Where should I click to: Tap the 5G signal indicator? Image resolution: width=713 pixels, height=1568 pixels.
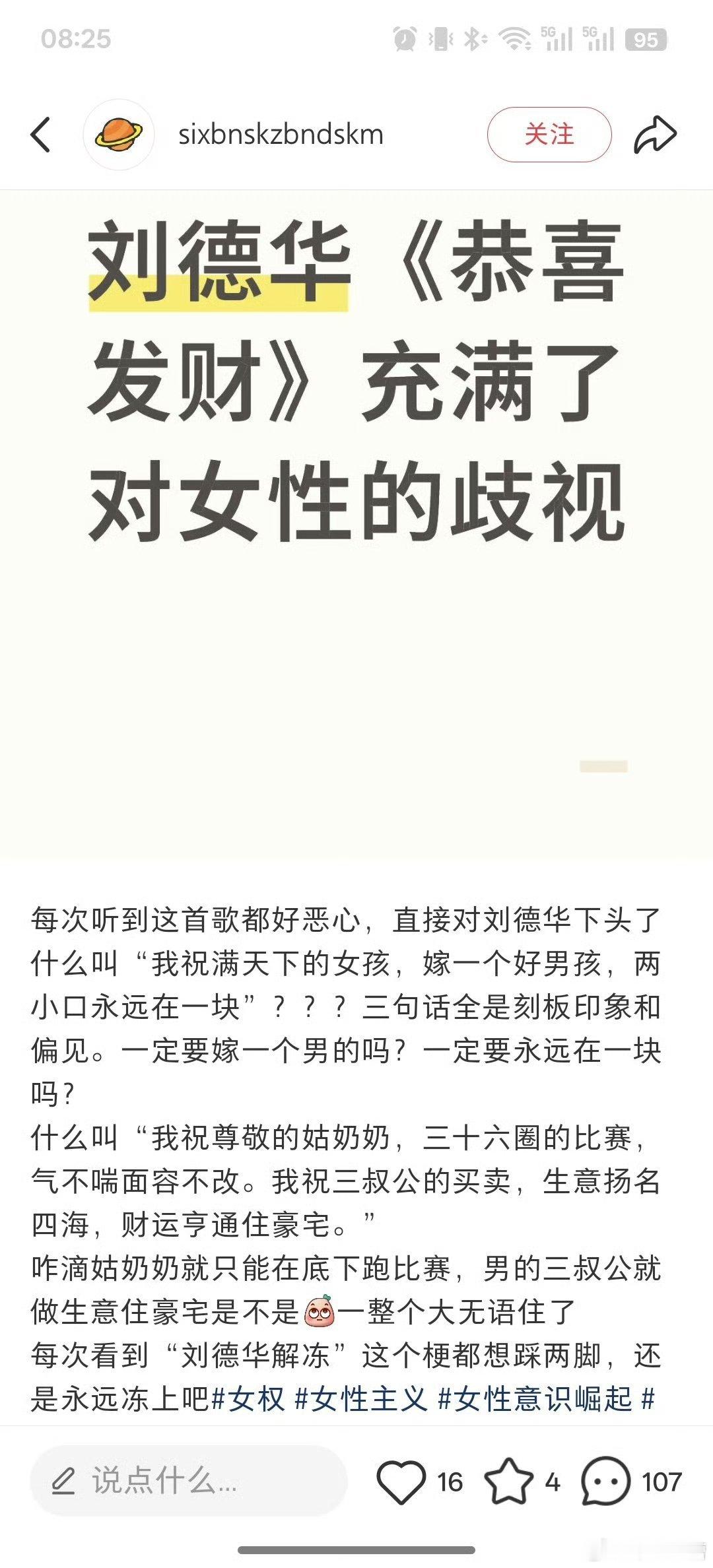(x=558, y=40)
